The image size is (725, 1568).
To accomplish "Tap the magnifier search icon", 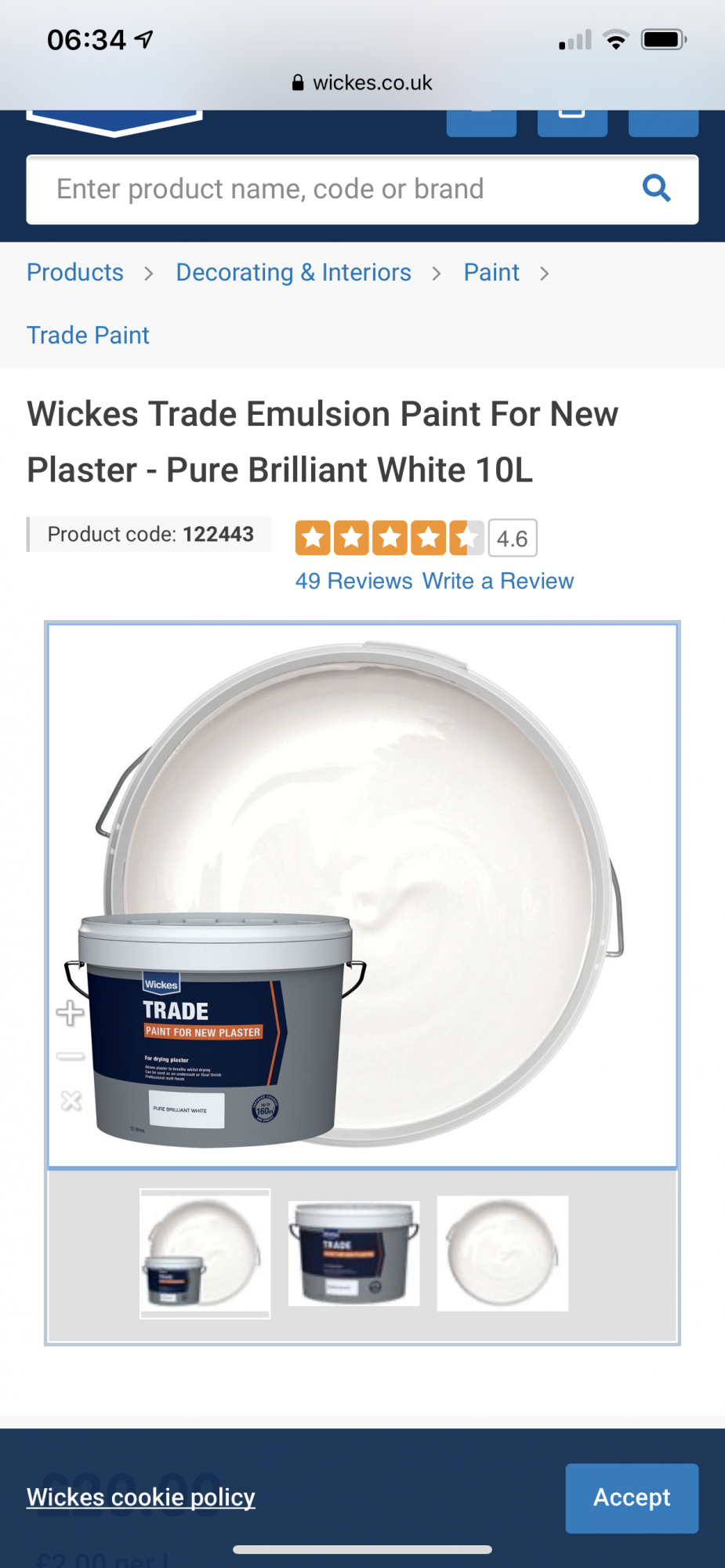I will (656, 188).
